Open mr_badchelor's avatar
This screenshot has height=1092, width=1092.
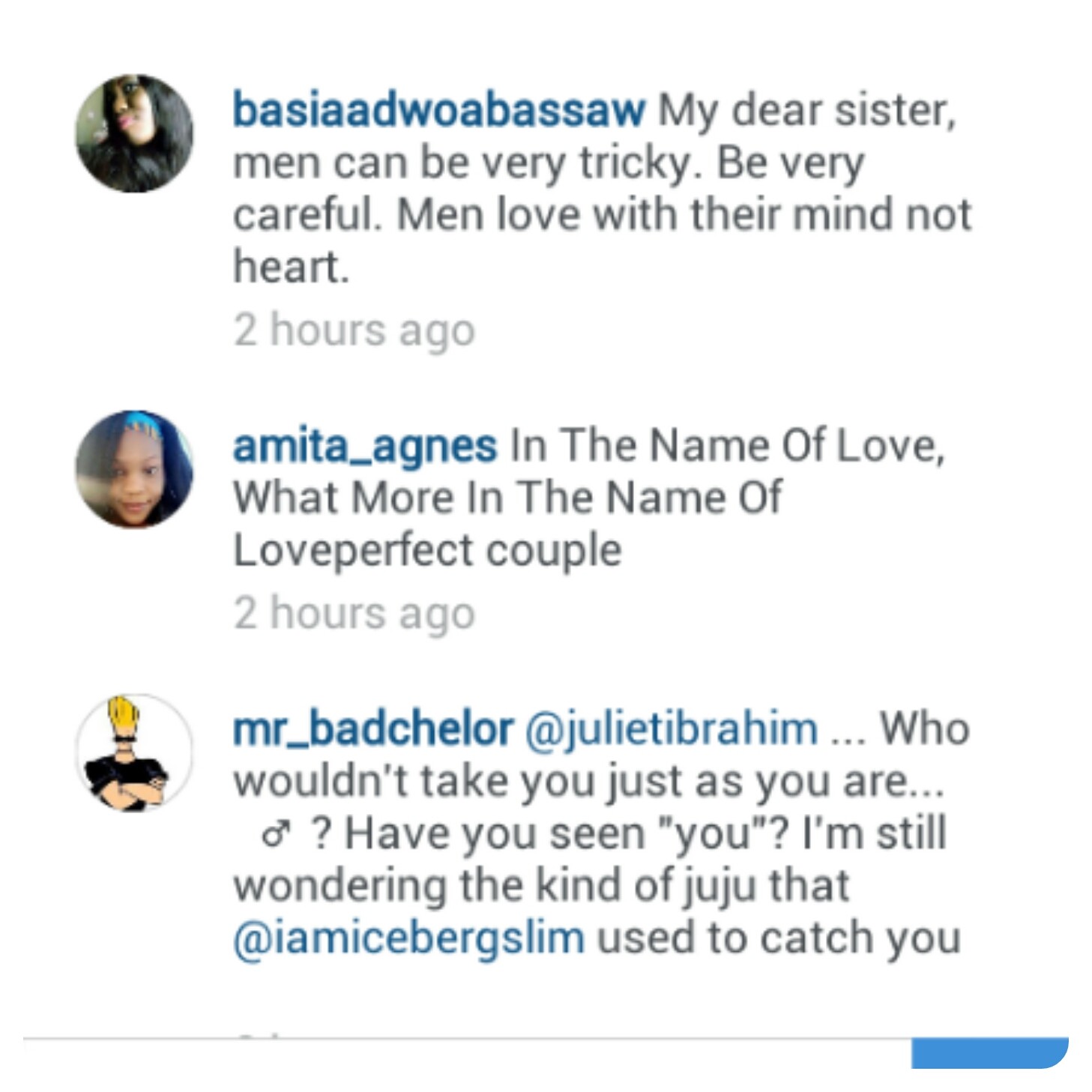tap(134, 752)
